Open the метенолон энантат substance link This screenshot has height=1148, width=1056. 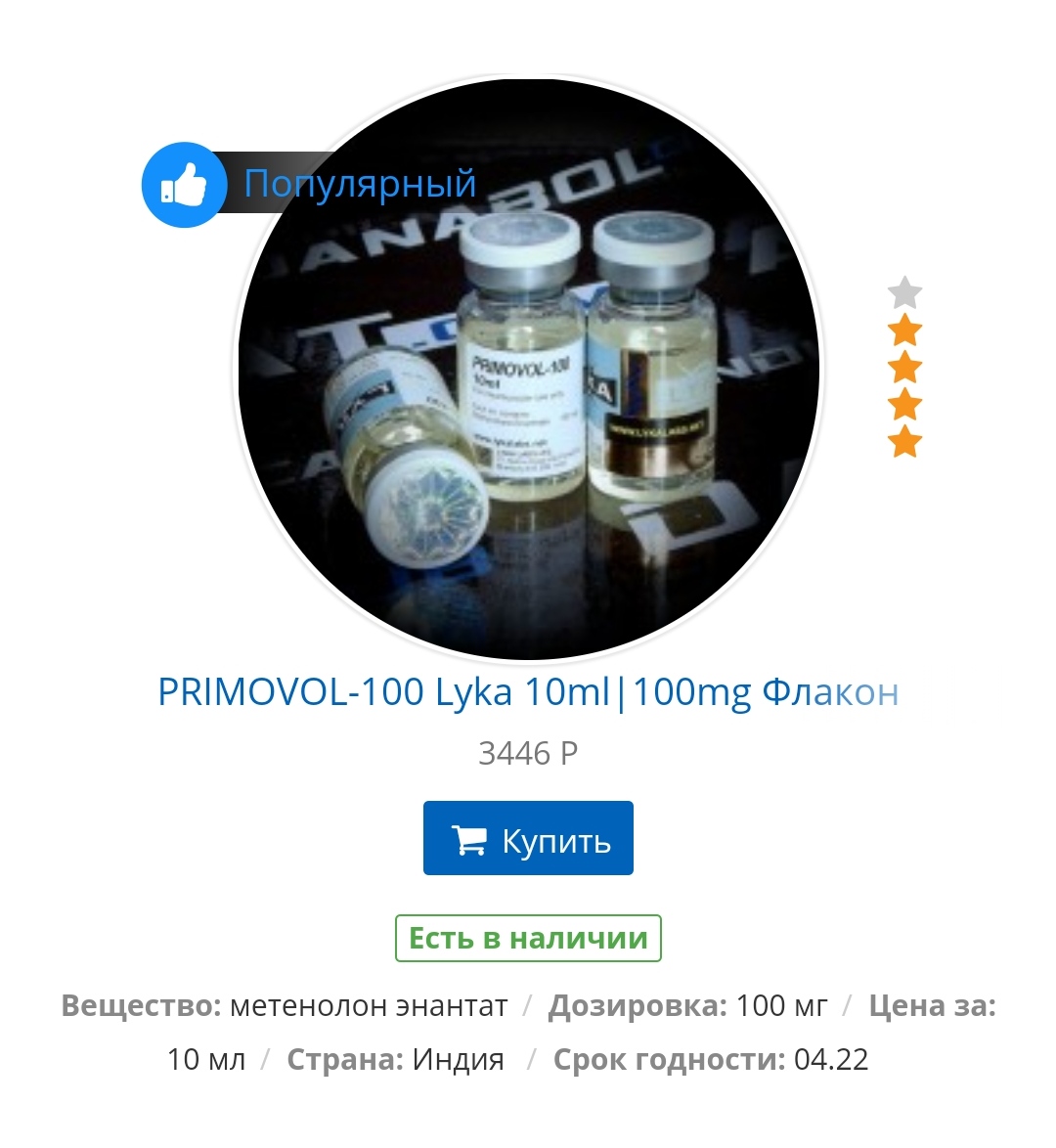point(365,1004)
